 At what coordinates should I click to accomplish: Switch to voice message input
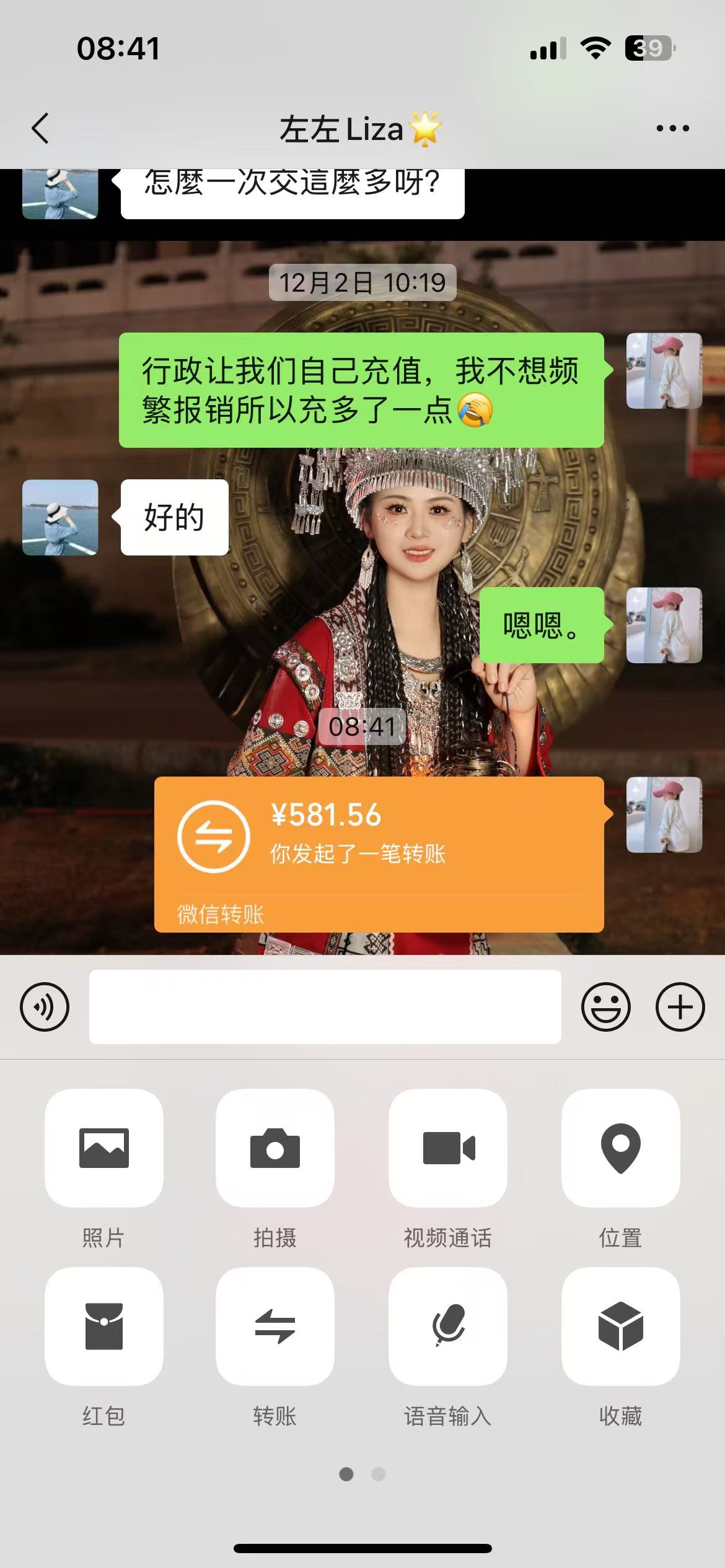[45, 1006]
